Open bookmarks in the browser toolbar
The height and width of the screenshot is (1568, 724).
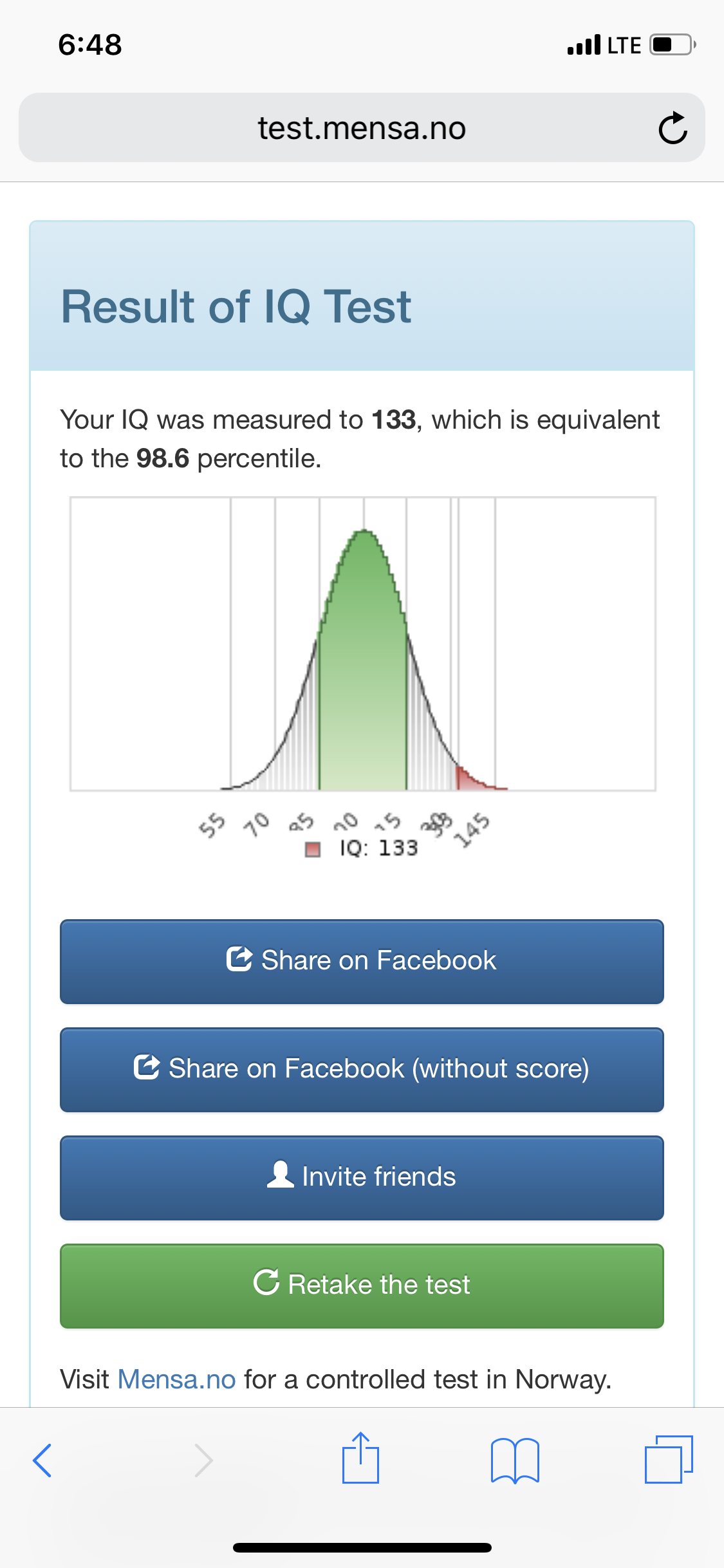click(515, 1461)
